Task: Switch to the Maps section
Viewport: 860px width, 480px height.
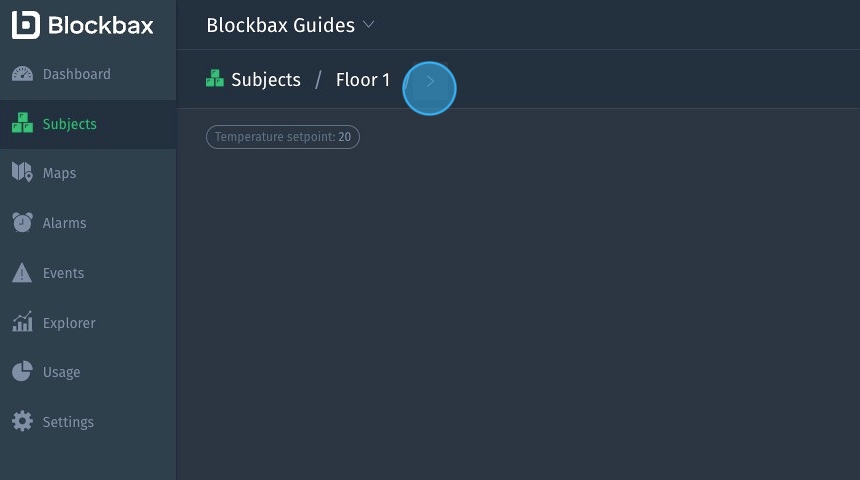Action: point(59,173)
